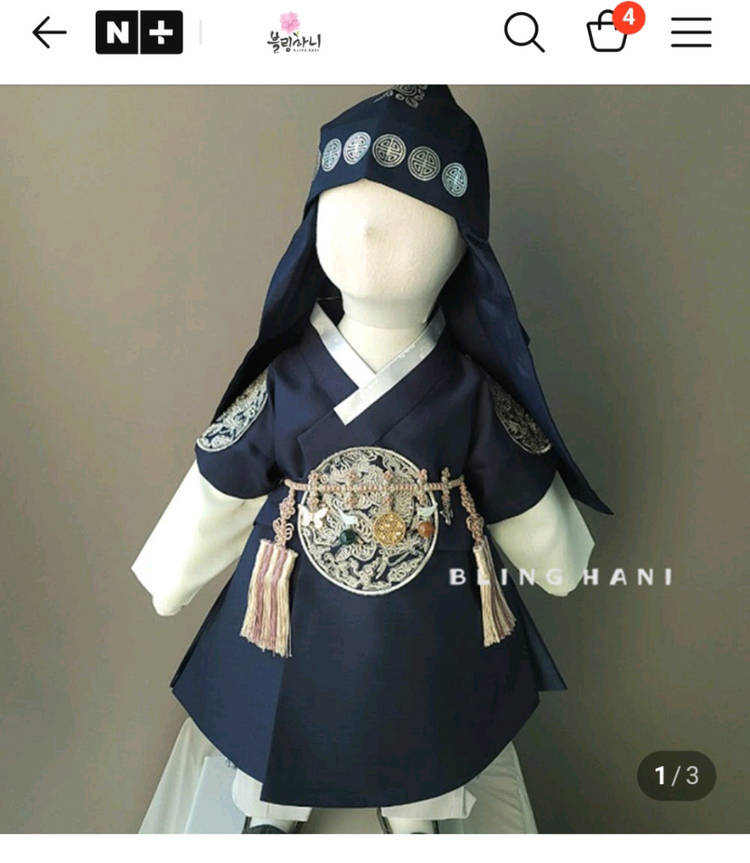The width and height of the screenshot is (750, 863).
Task: Tap the BLING HANI watermark text
Action: point(560,576)
